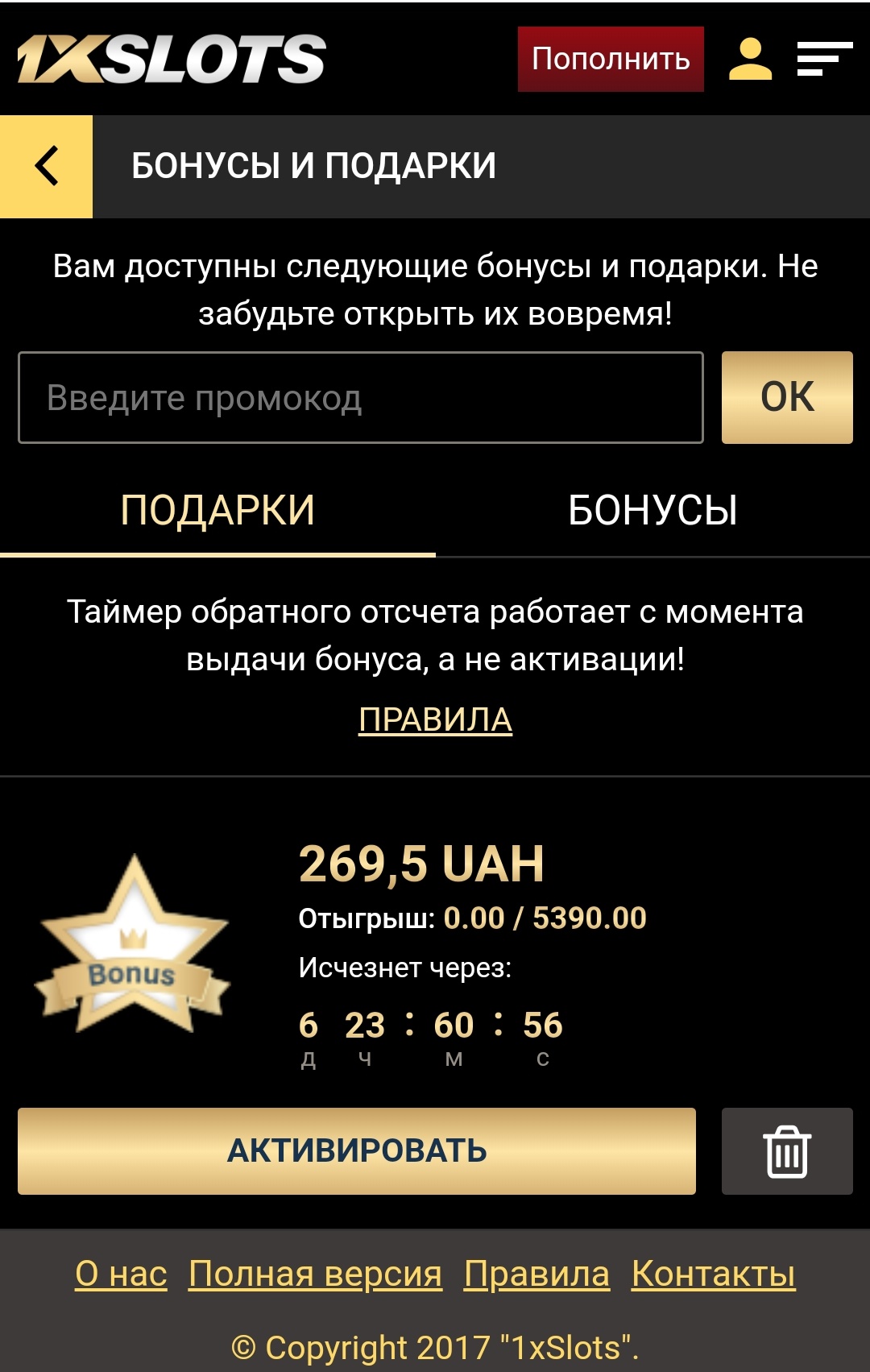
Task: Open the ПРАВИЛА link under the timer note
Action: pos(435,719)
